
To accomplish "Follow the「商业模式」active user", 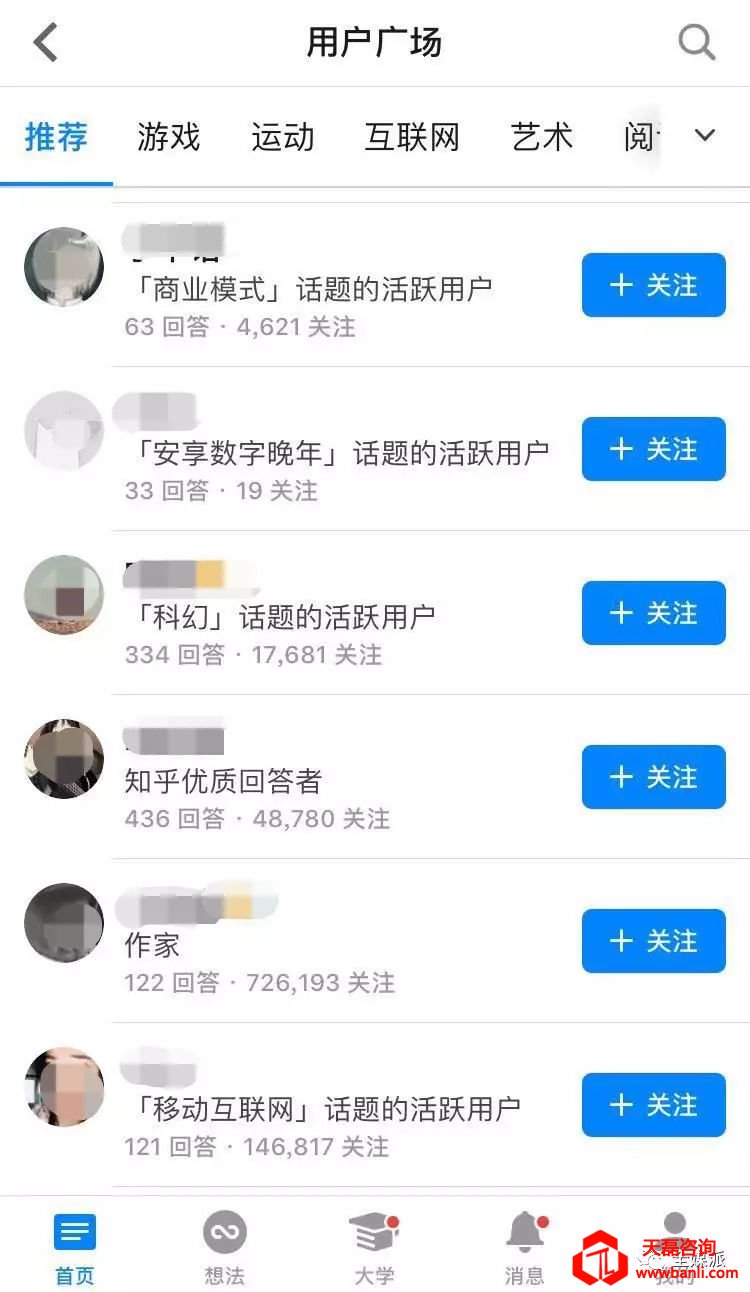I will coord(653,286).
